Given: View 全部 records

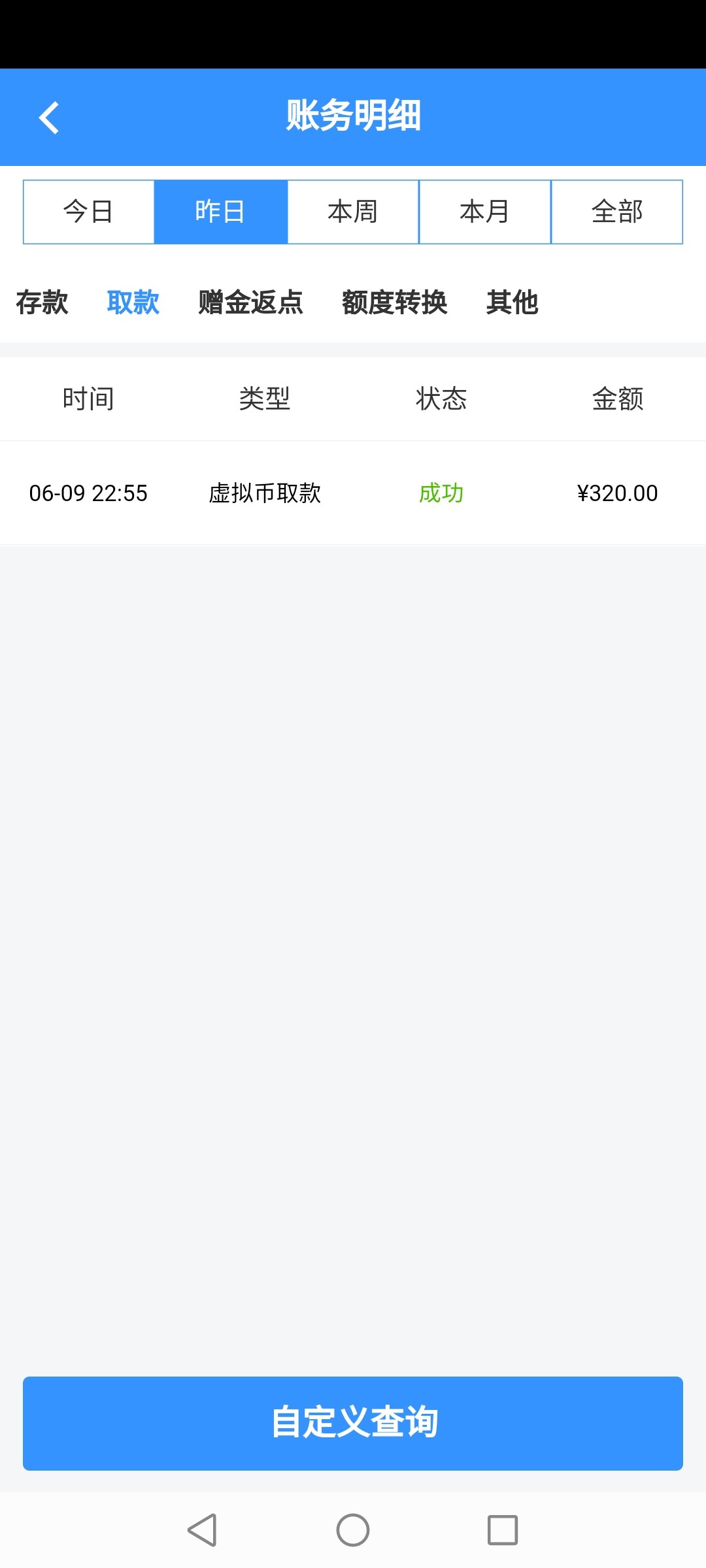Looking at the screenshot, I should pos(617,212).
